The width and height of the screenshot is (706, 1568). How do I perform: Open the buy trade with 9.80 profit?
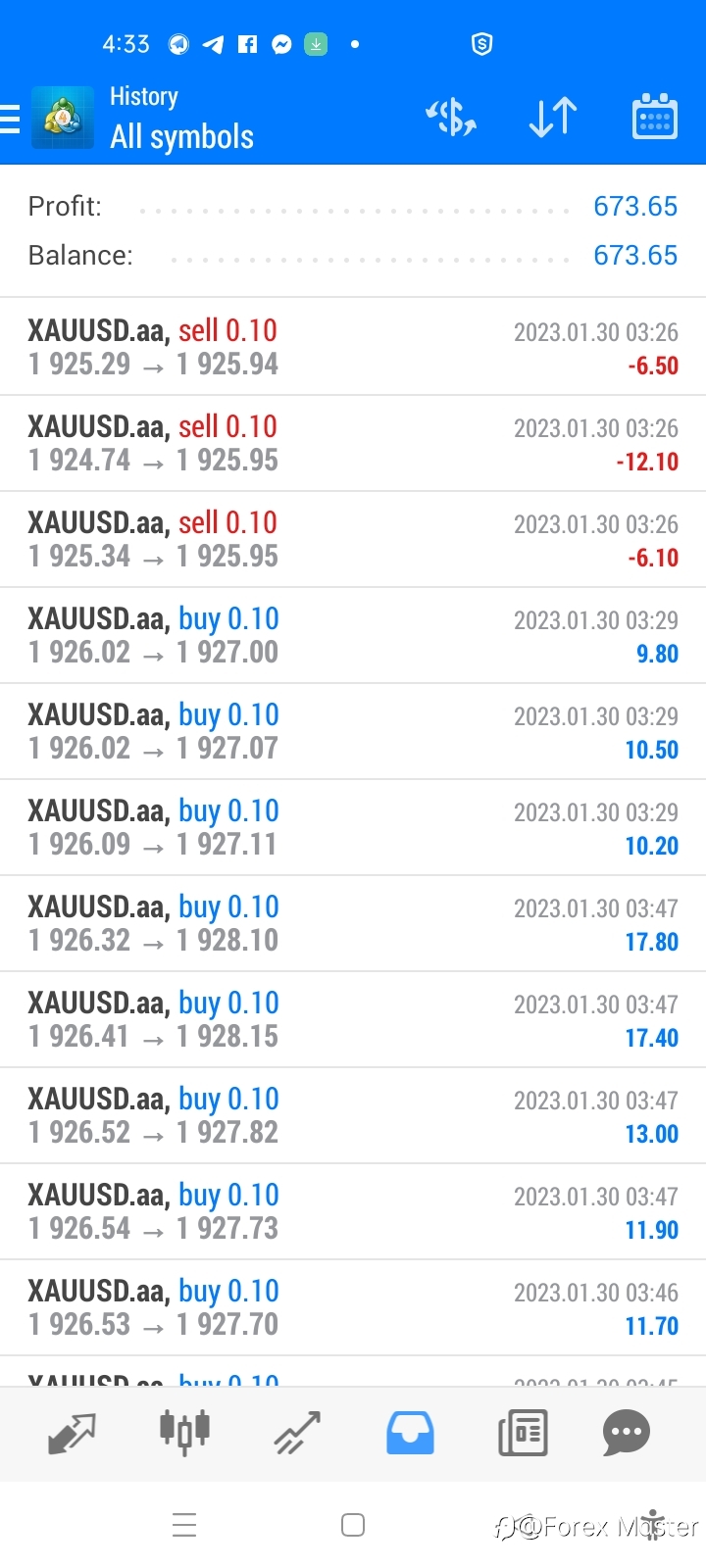coord(353,635)
